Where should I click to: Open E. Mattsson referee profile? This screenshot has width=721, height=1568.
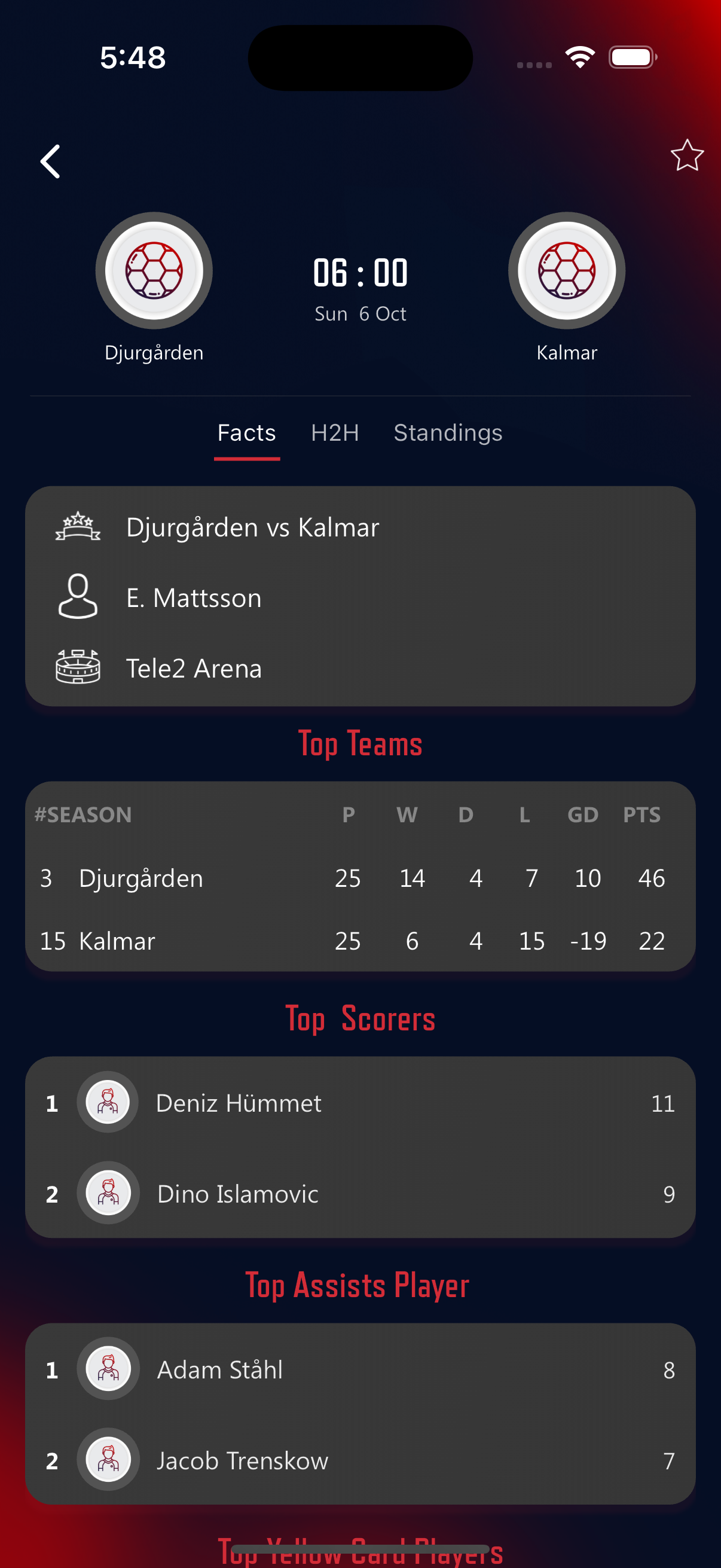[194, 598]
